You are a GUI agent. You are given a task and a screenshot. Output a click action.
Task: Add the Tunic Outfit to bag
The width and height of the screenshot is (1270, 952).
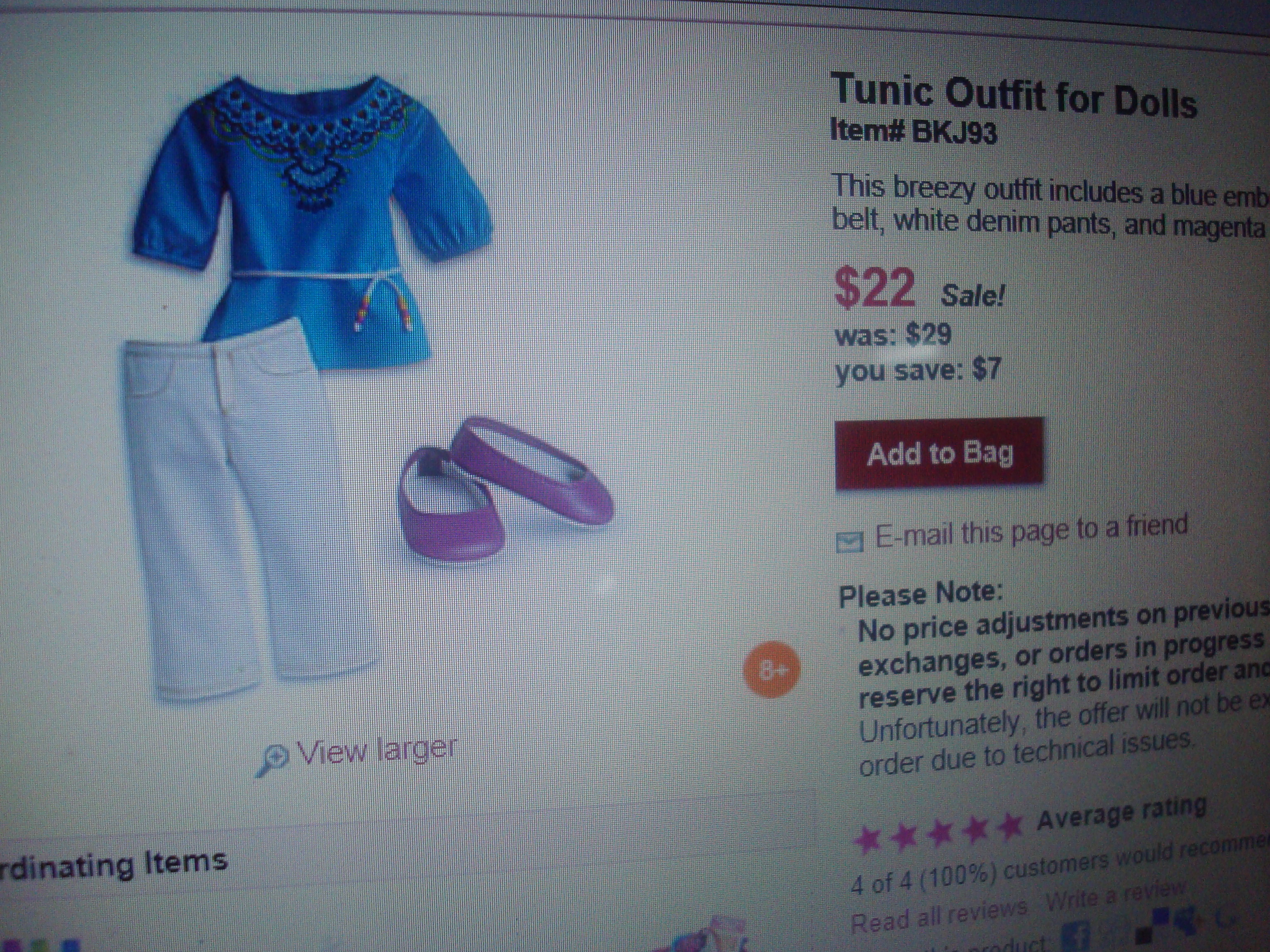click(939, 454)
